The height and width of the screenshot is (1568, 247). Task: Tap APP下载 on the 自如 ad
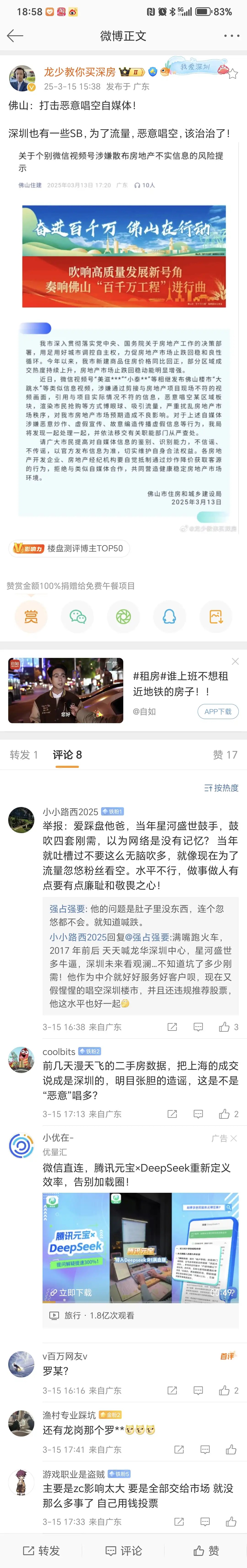tap(217, 711)
